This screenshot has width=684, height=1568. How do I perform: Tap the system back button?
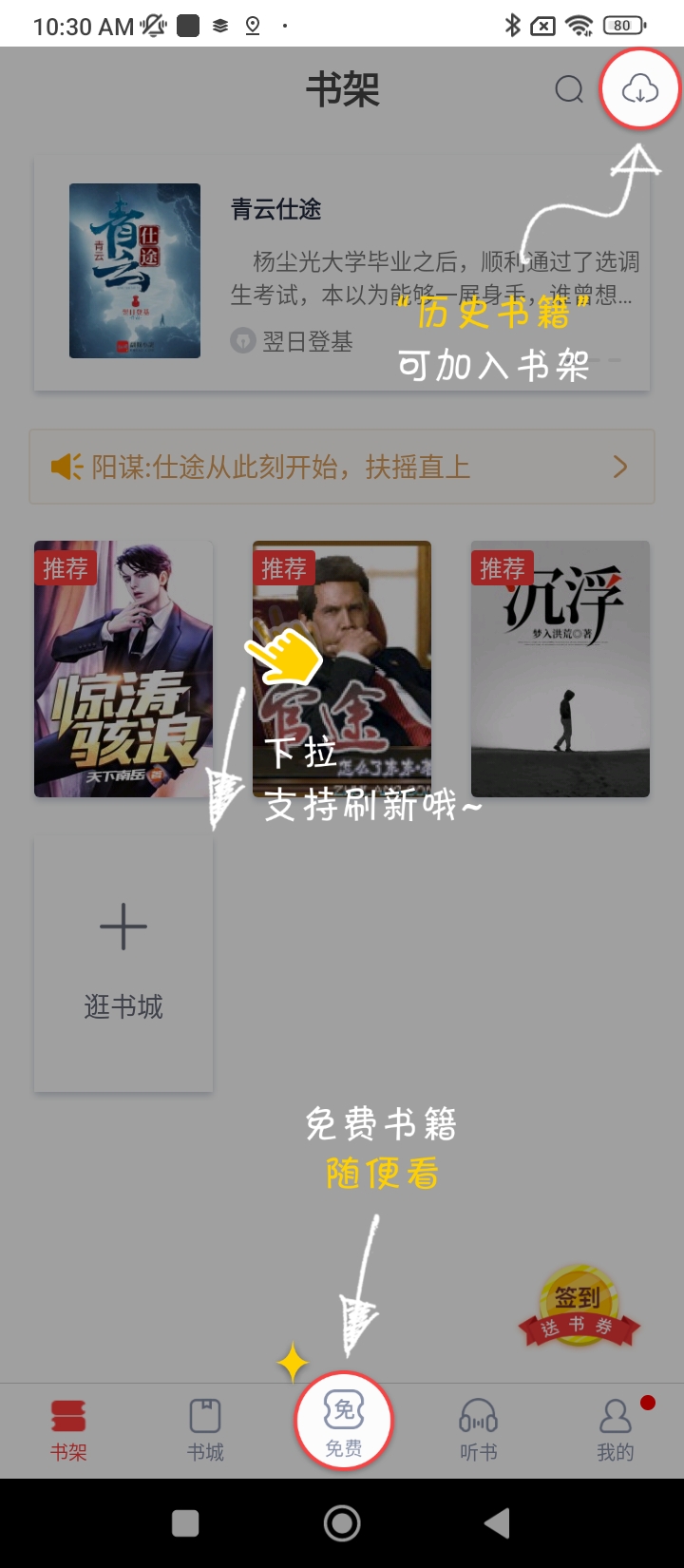pos(497,1523)
